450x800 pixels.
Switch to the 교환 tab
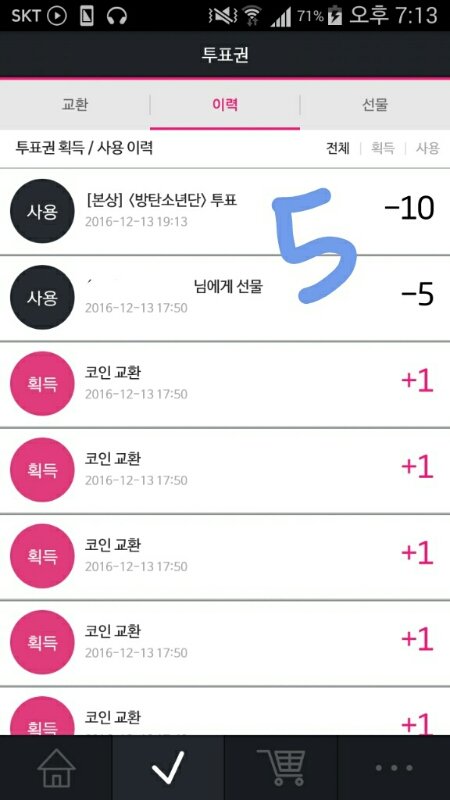tap(75, 105)
